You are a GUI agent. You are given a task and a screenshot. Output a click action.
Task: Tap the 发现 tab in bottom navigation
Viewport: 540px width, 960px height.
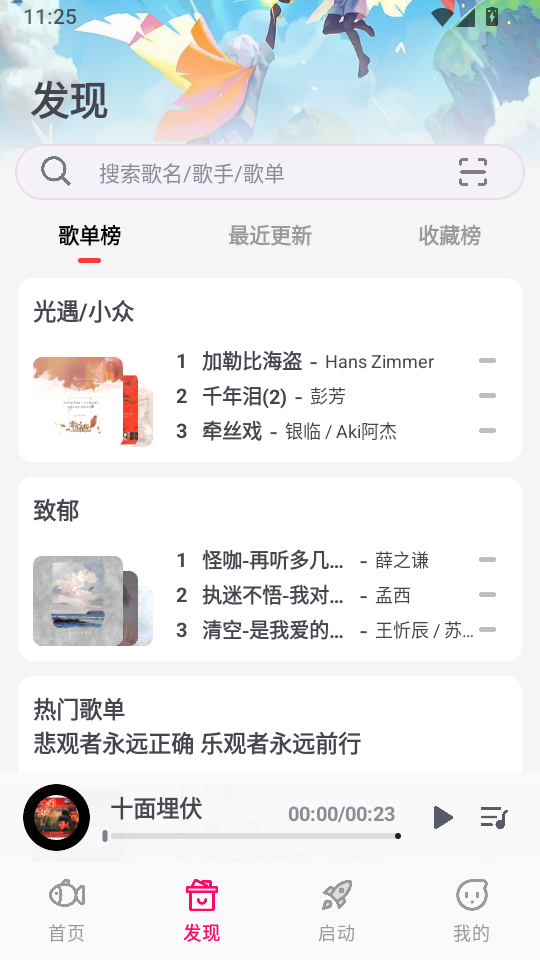[201, 911]
